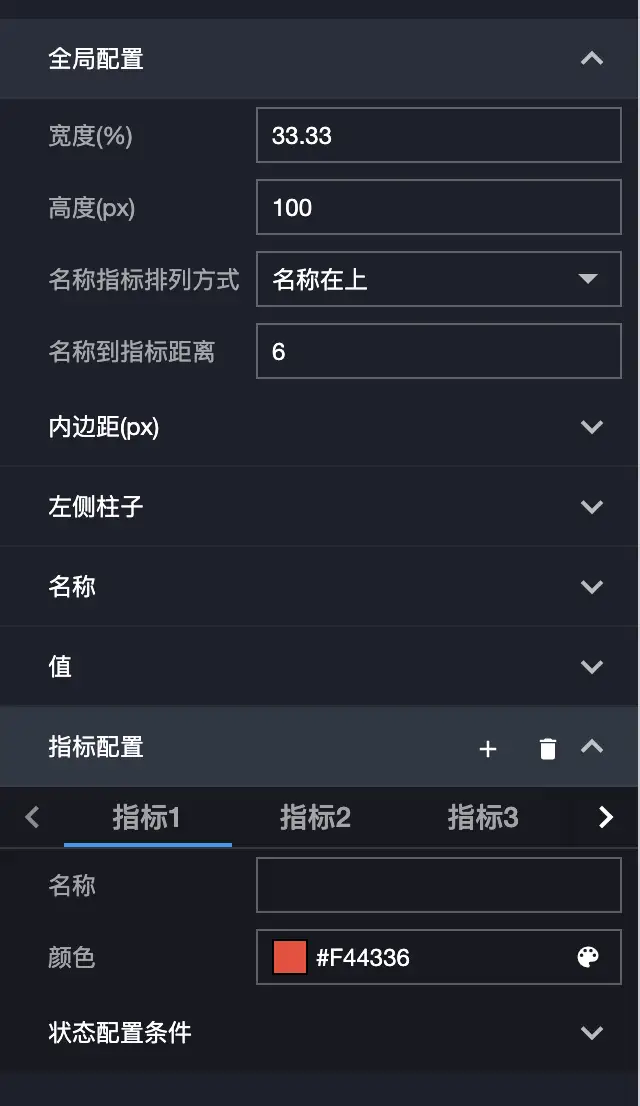Show previous indicator tabs with left arrow
The height and width of the screenshot is (1106, 640).
pyautogui.click(x=32, y=818)
